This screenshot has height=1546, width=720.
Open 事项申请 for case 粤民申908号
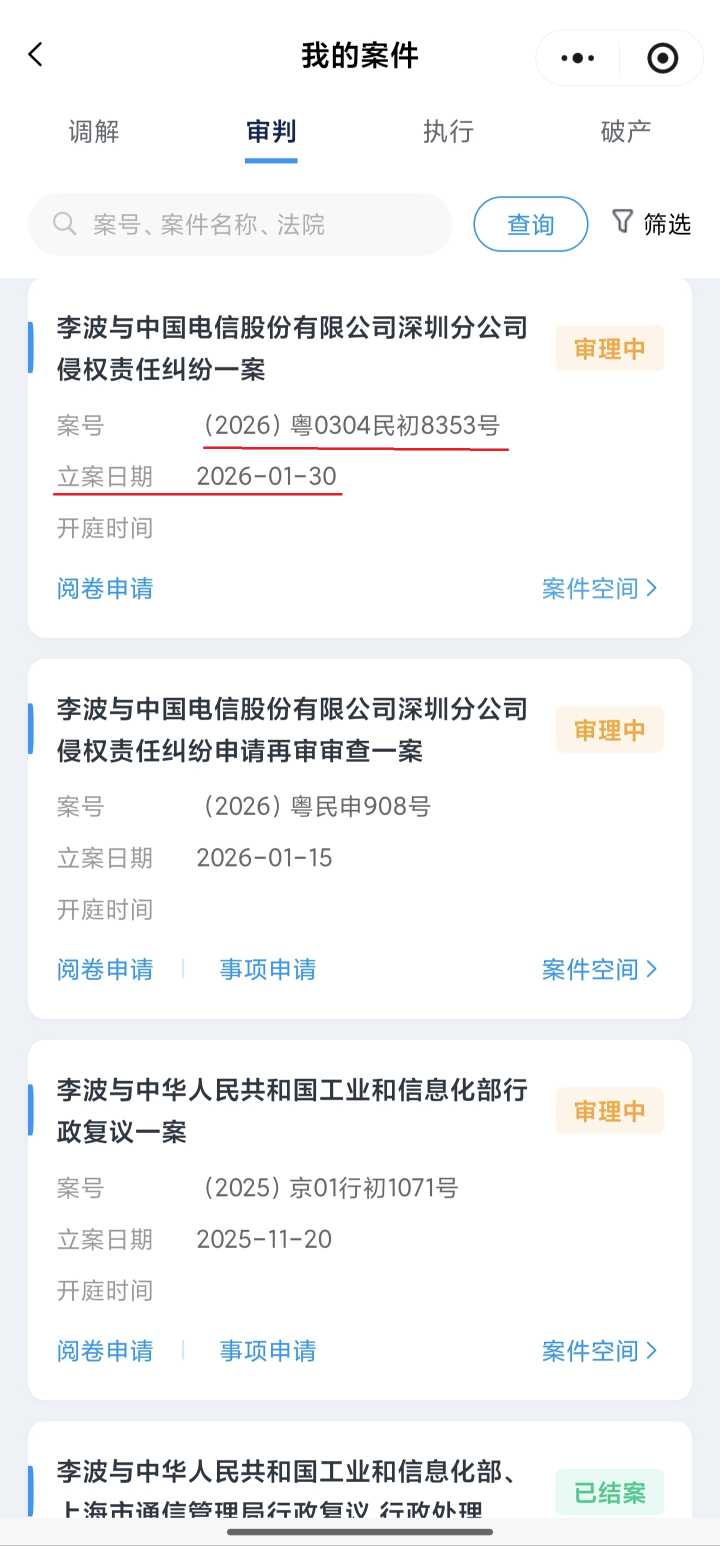[268, 969]
